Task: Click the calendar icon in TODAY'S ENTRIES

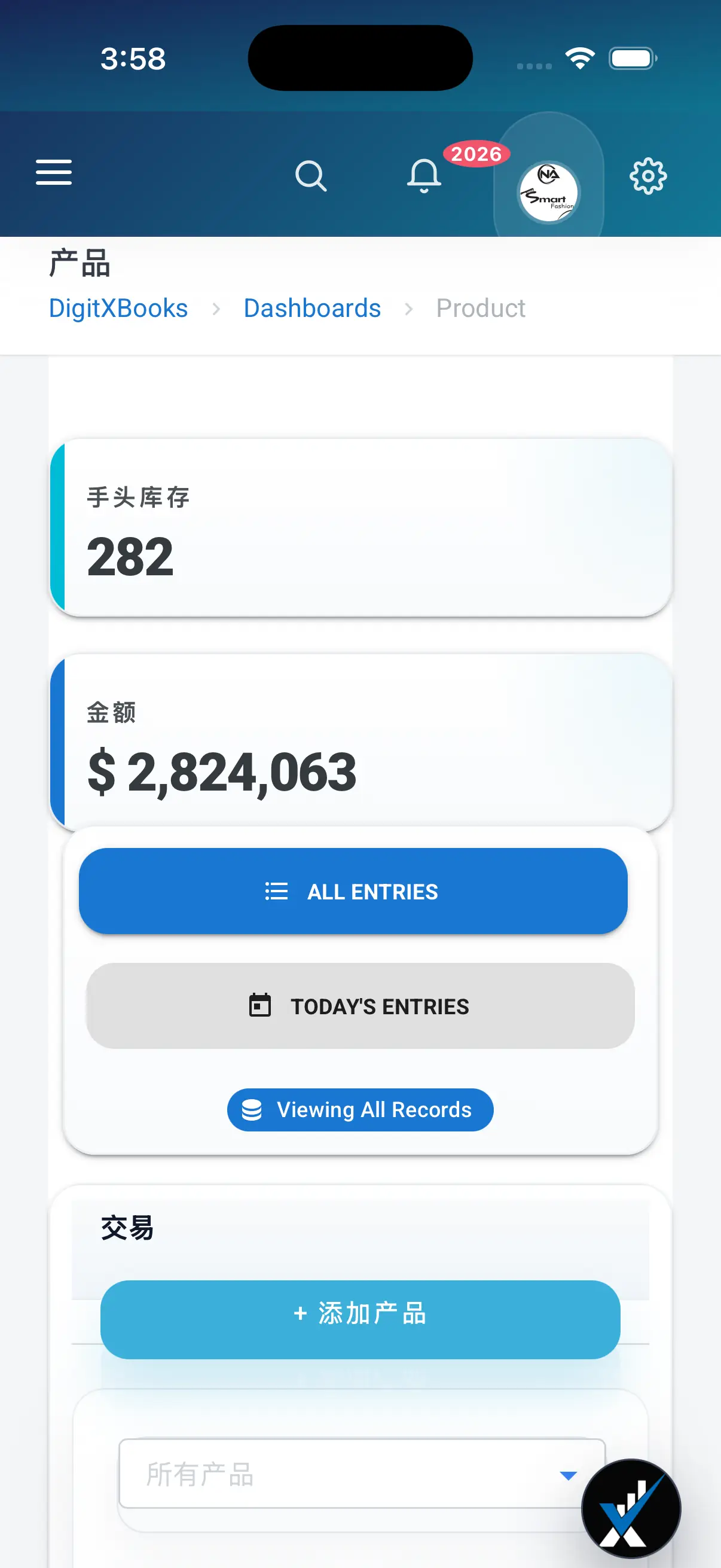Action: (261, 1006)
